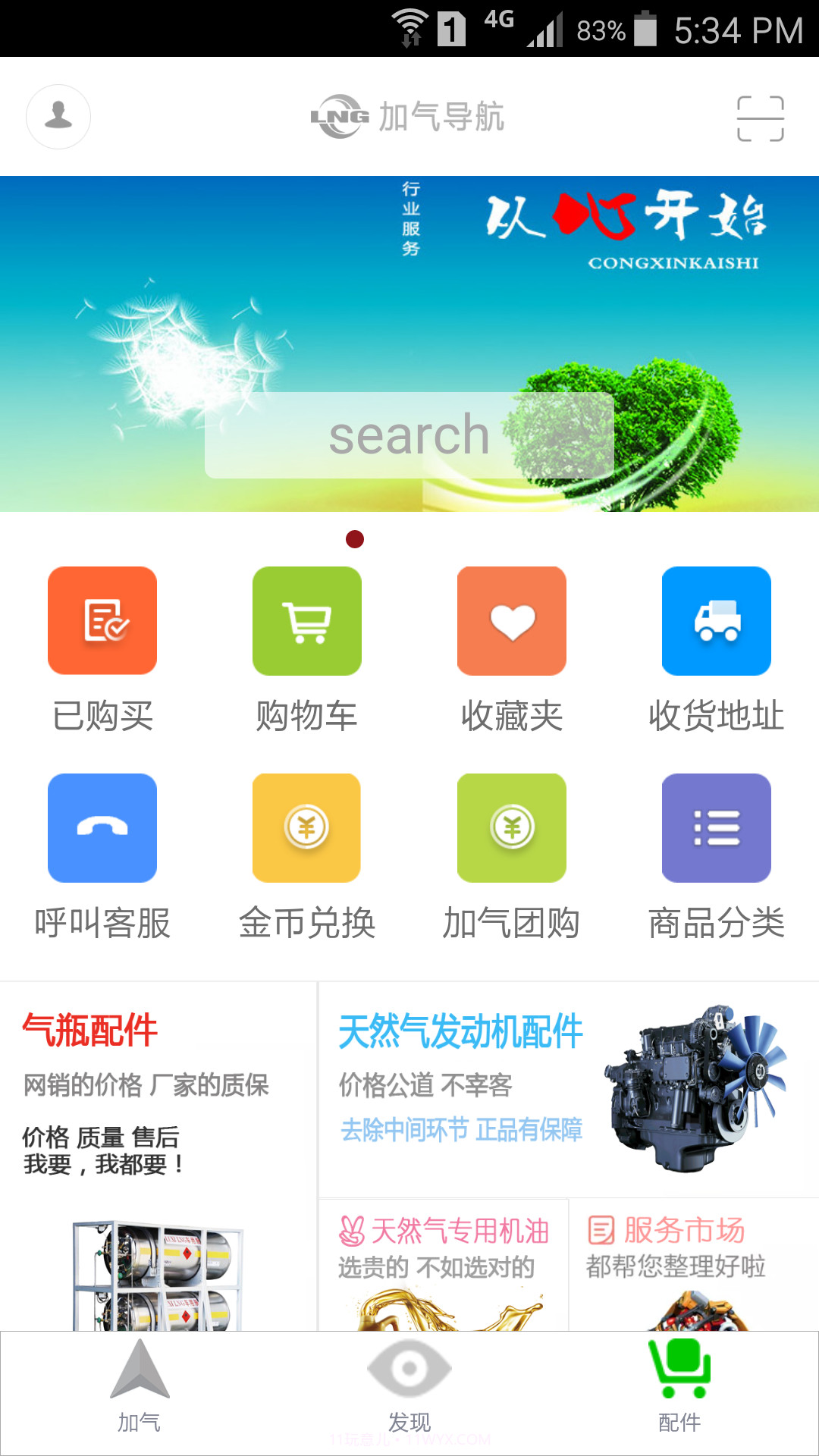The image size is (819, 1456).
Task: Switch to the 发现 discover tab
Action: pos(408,1395)
